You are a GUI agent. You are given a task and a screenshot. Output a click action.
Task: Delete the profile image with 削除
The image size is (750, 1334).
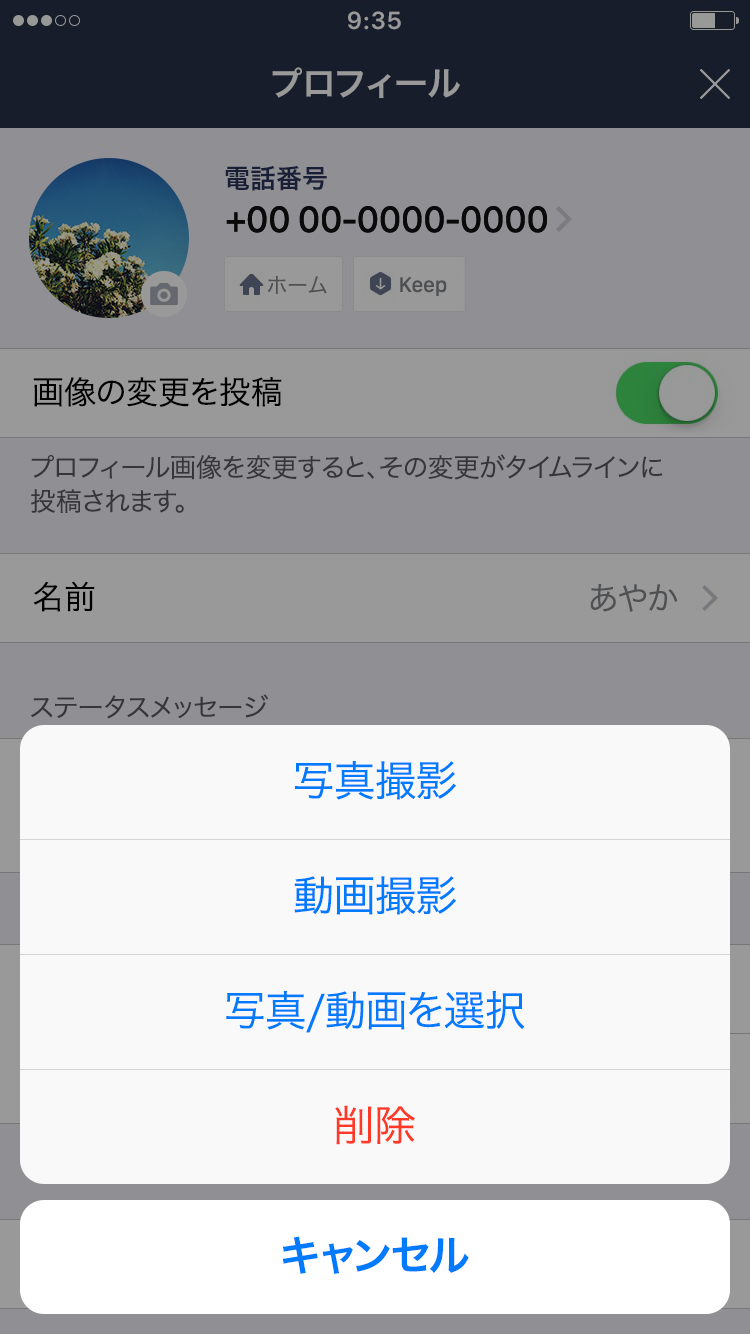click(375, 1127)
